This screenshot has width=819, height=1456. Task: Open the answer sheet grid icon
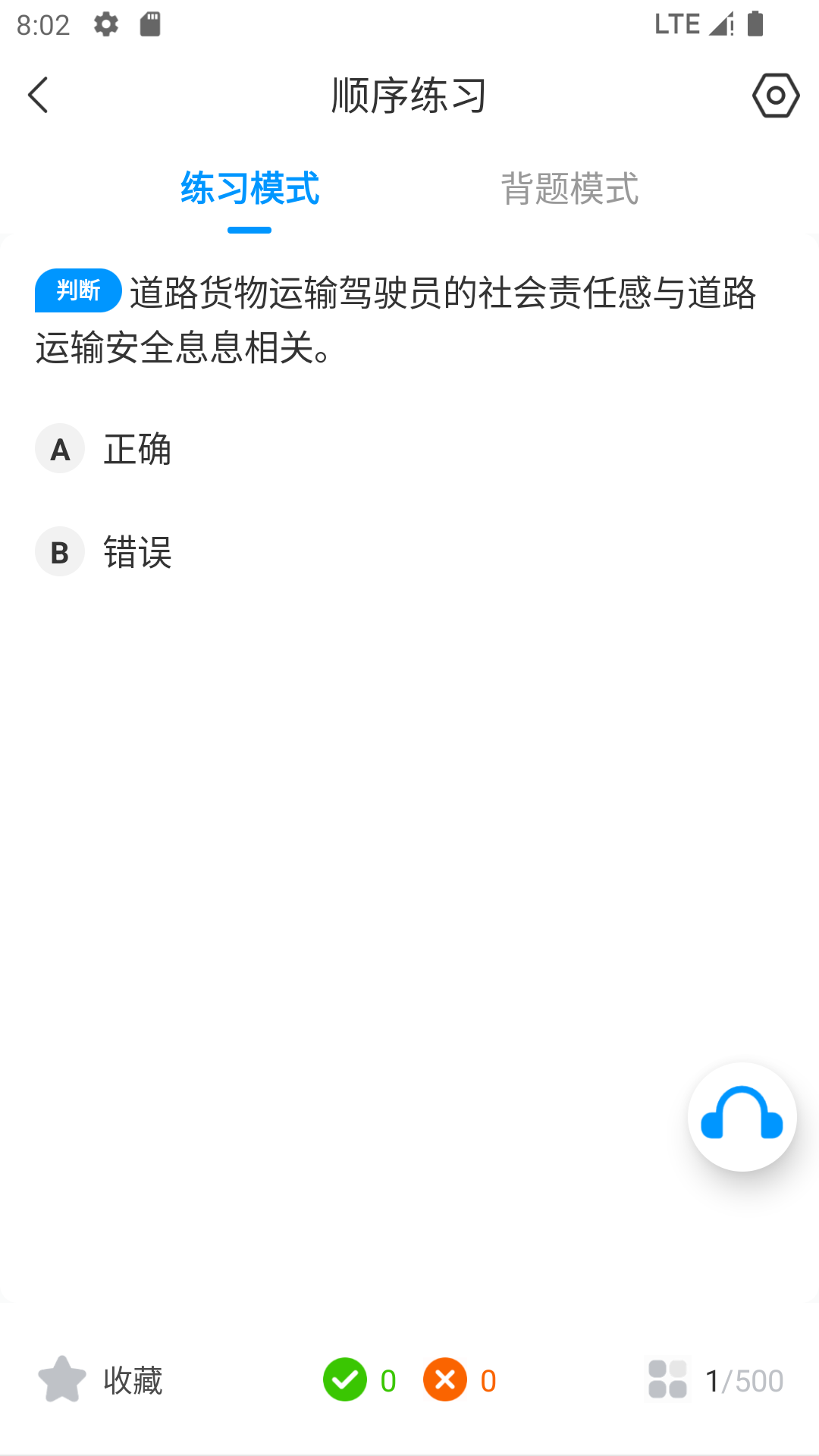tap(667, 1380)
